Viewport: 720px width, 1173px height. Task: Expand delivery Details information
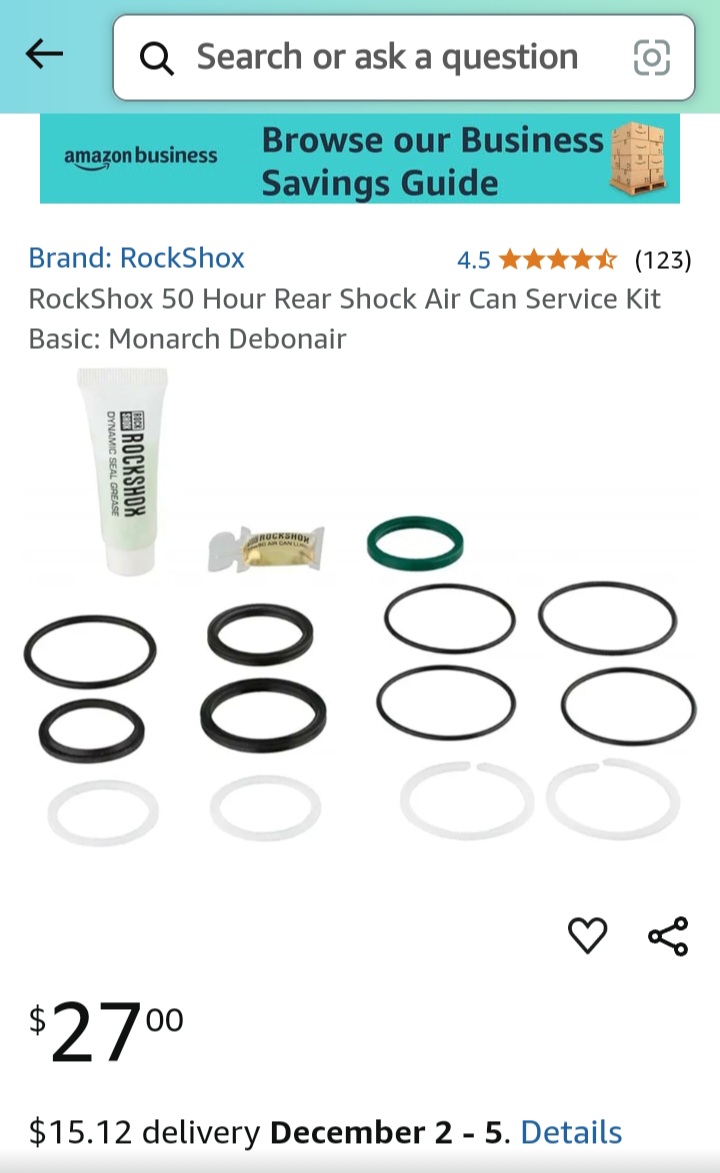click(x=571, y=1132)
